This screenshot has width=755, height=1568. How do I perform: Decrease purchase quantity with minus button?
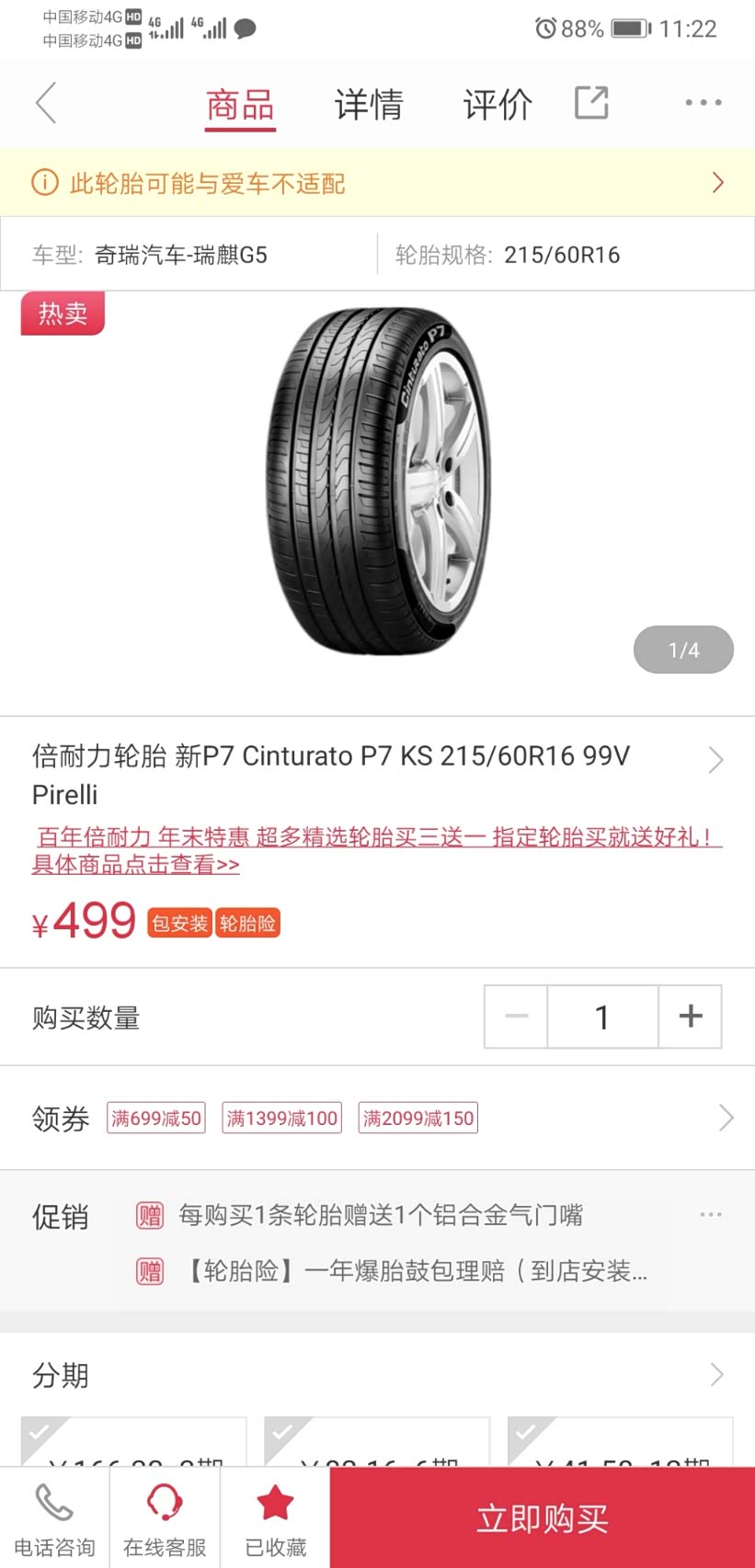click(x=517, y=1017)
